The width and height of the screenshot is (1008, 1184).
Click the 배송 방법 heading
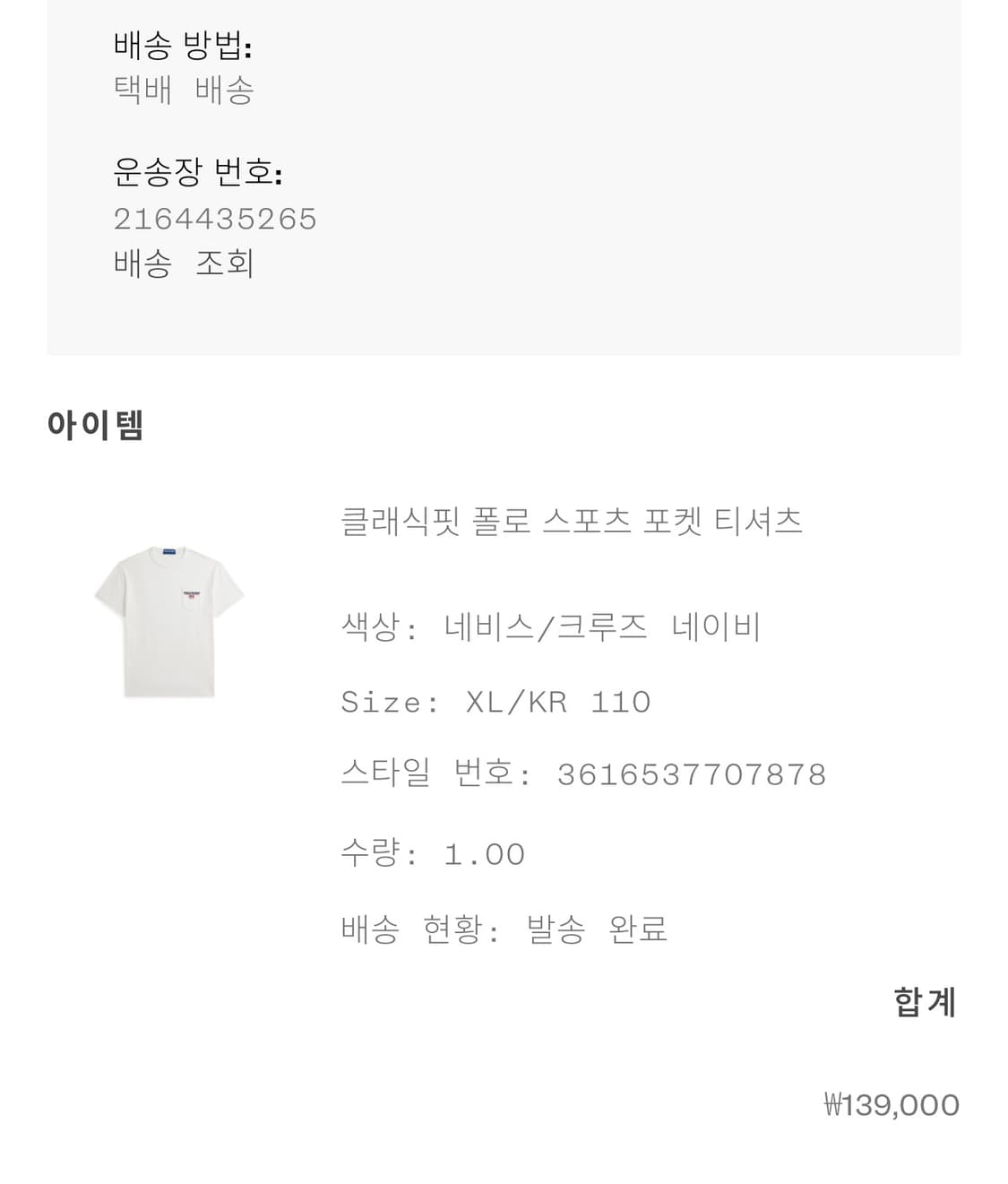point(183,45)
